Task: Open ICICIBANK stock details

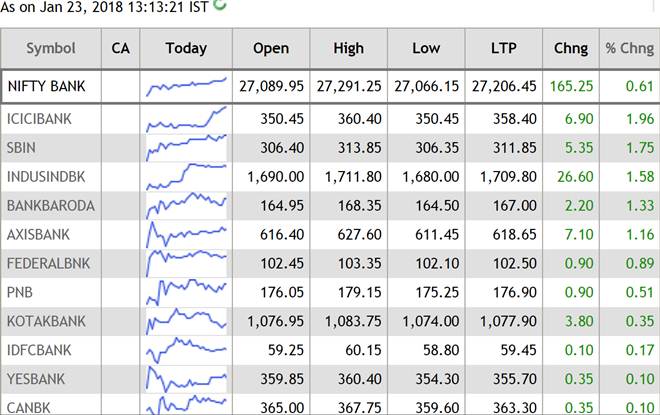Action: click(x=38, y=119)
